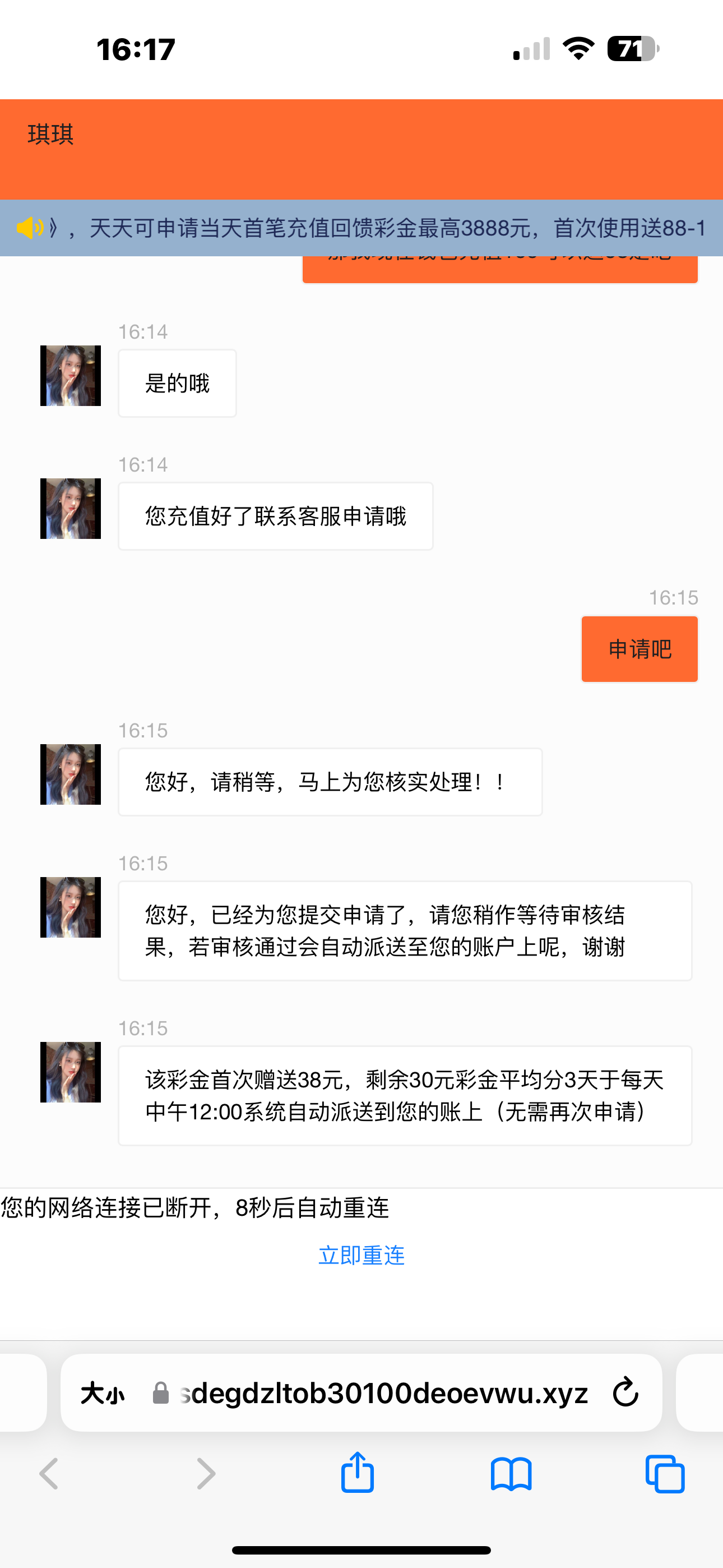Share this page via the share icon
The height and width of the screenshot is (1568, 723).
click(357, 1473)
